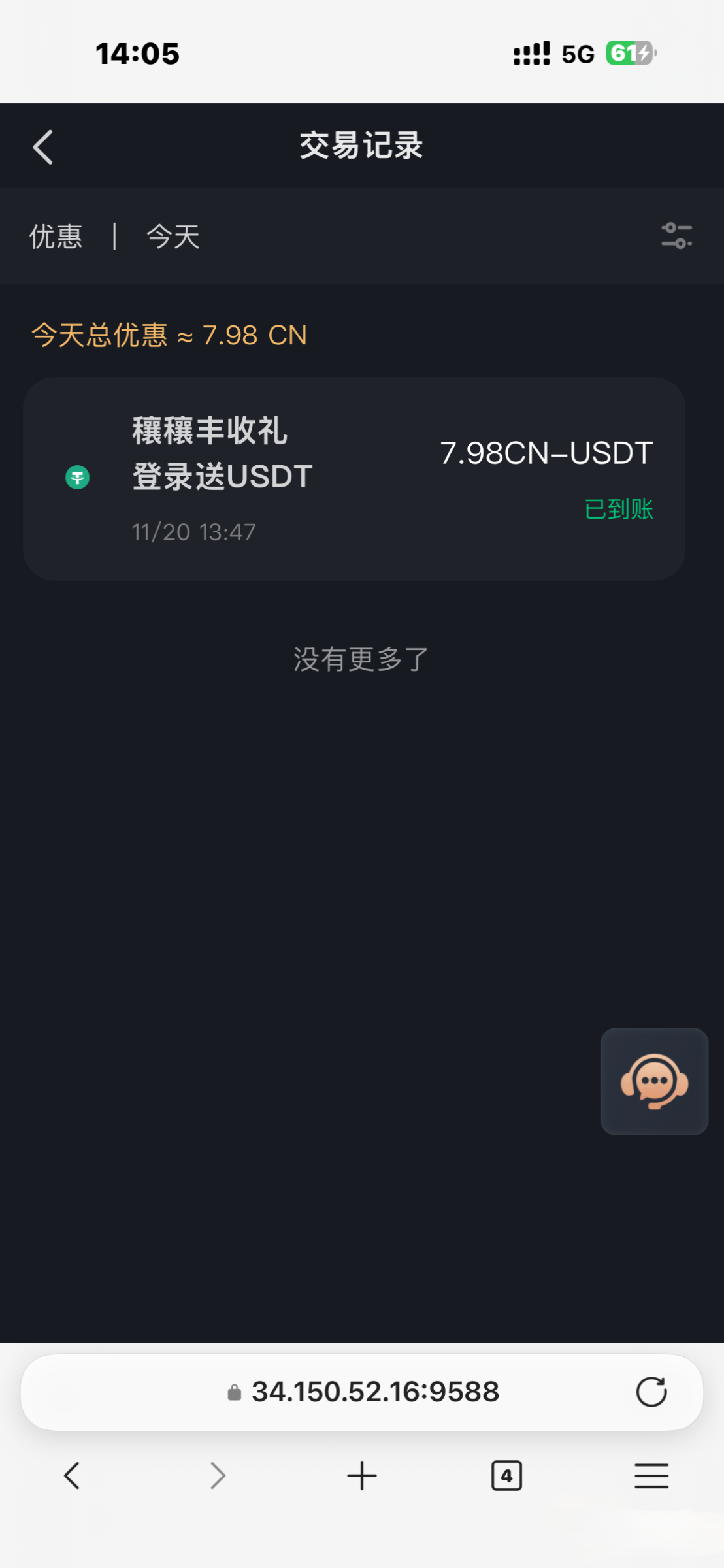Reload the page in the browser
Viewport: 724px width, 1568px height.
coord(651,1392)
